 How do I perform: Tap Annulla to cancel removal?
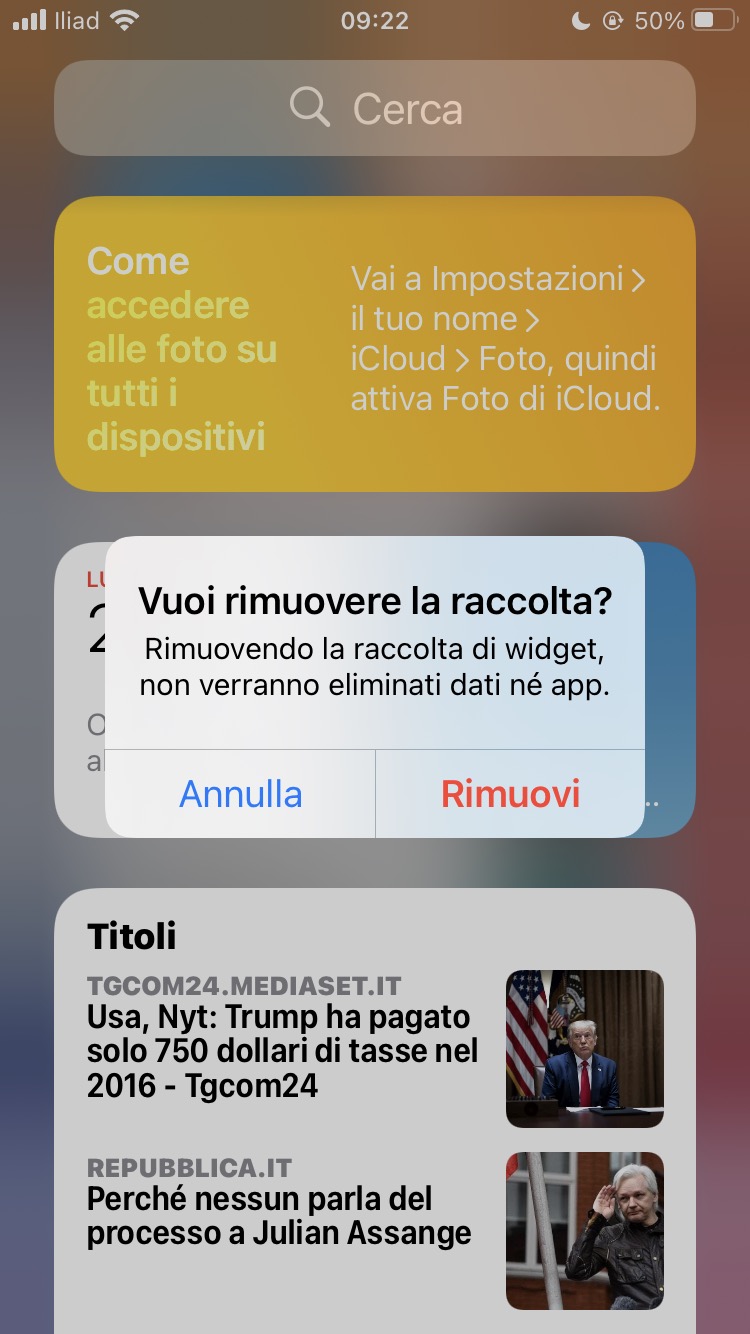pos(240,794)
